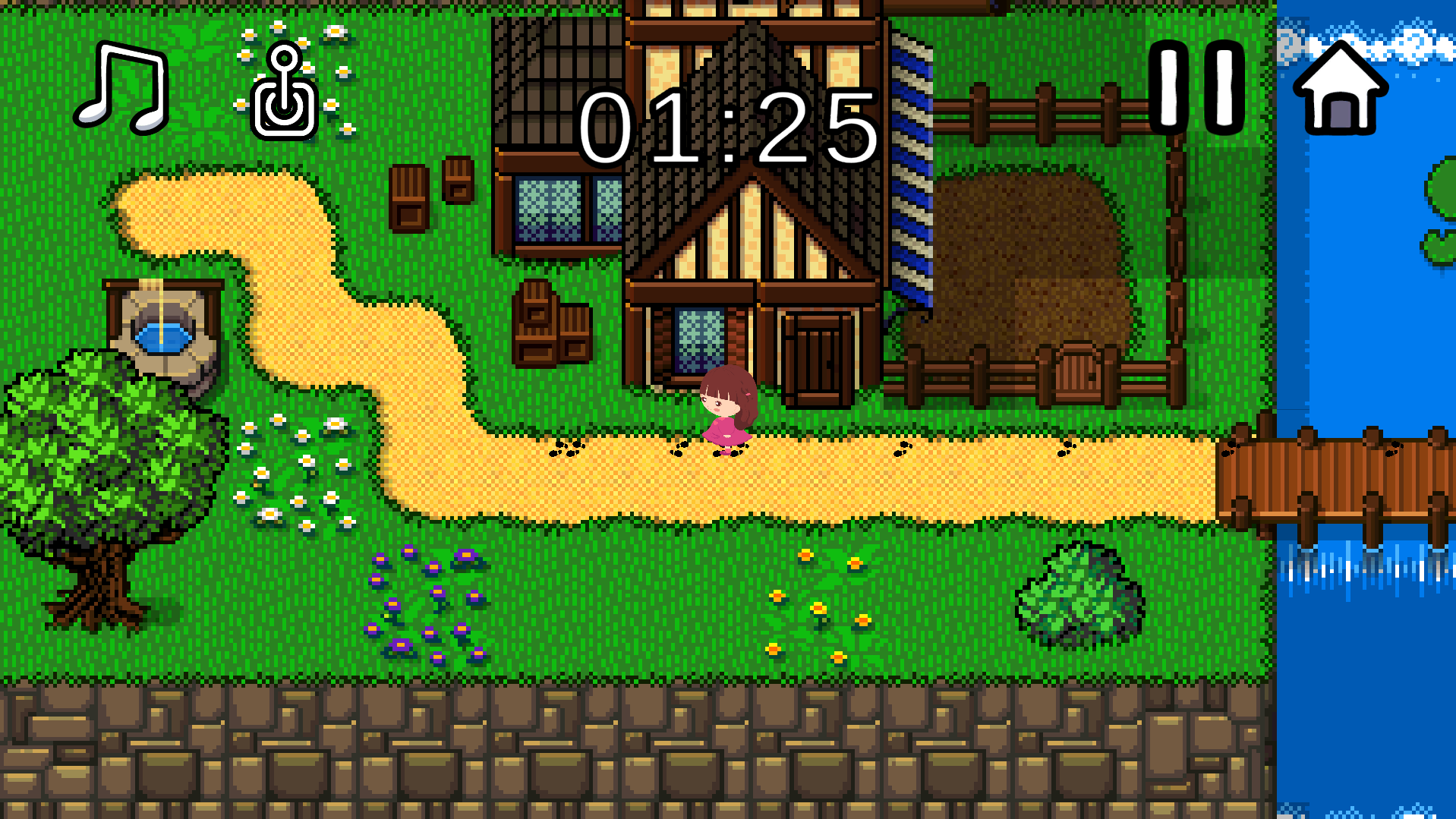Pause the game
This screenshot has height=819, width=1456.
[1196, 87]
